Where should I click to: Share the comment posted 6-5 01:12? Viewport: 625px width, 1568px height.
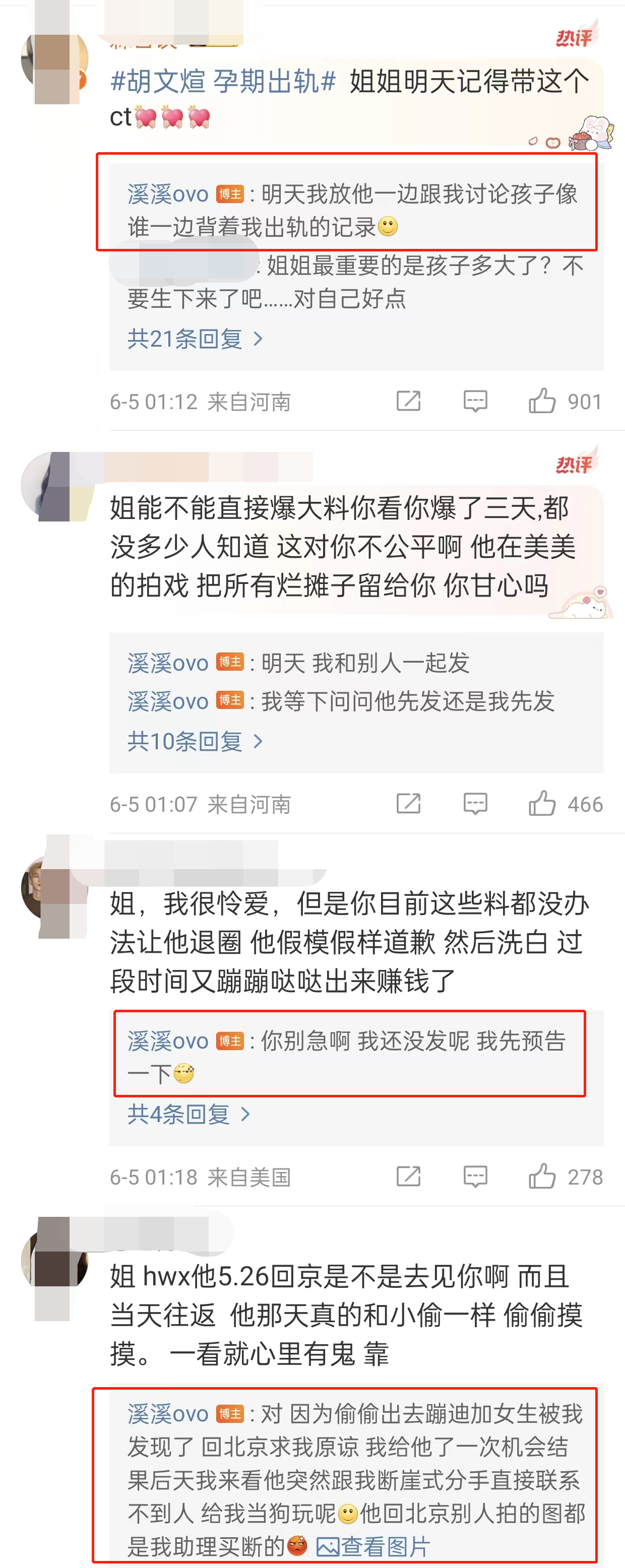click(x=408, y=401)
